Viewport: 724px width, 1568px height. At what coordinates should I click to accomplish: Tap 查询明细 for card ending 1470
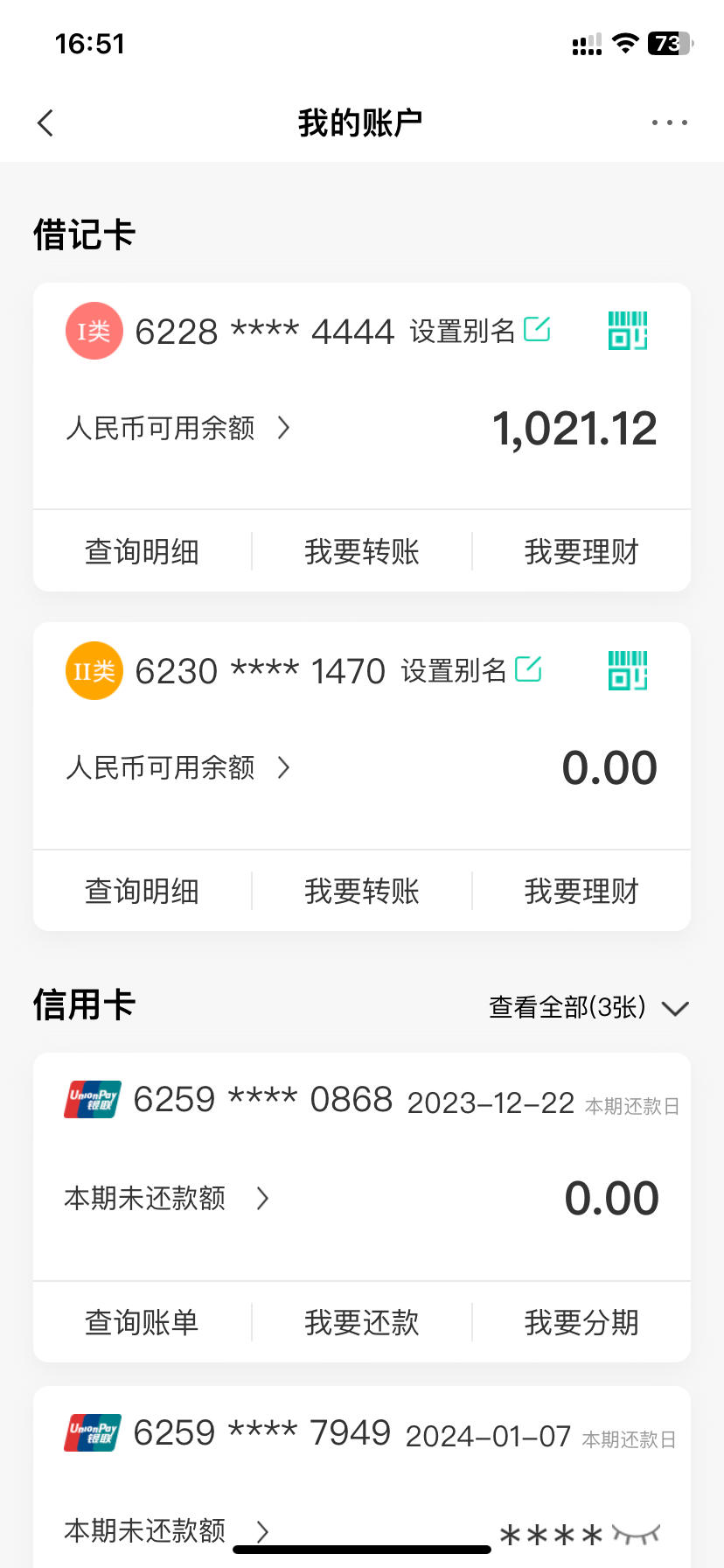143,892
